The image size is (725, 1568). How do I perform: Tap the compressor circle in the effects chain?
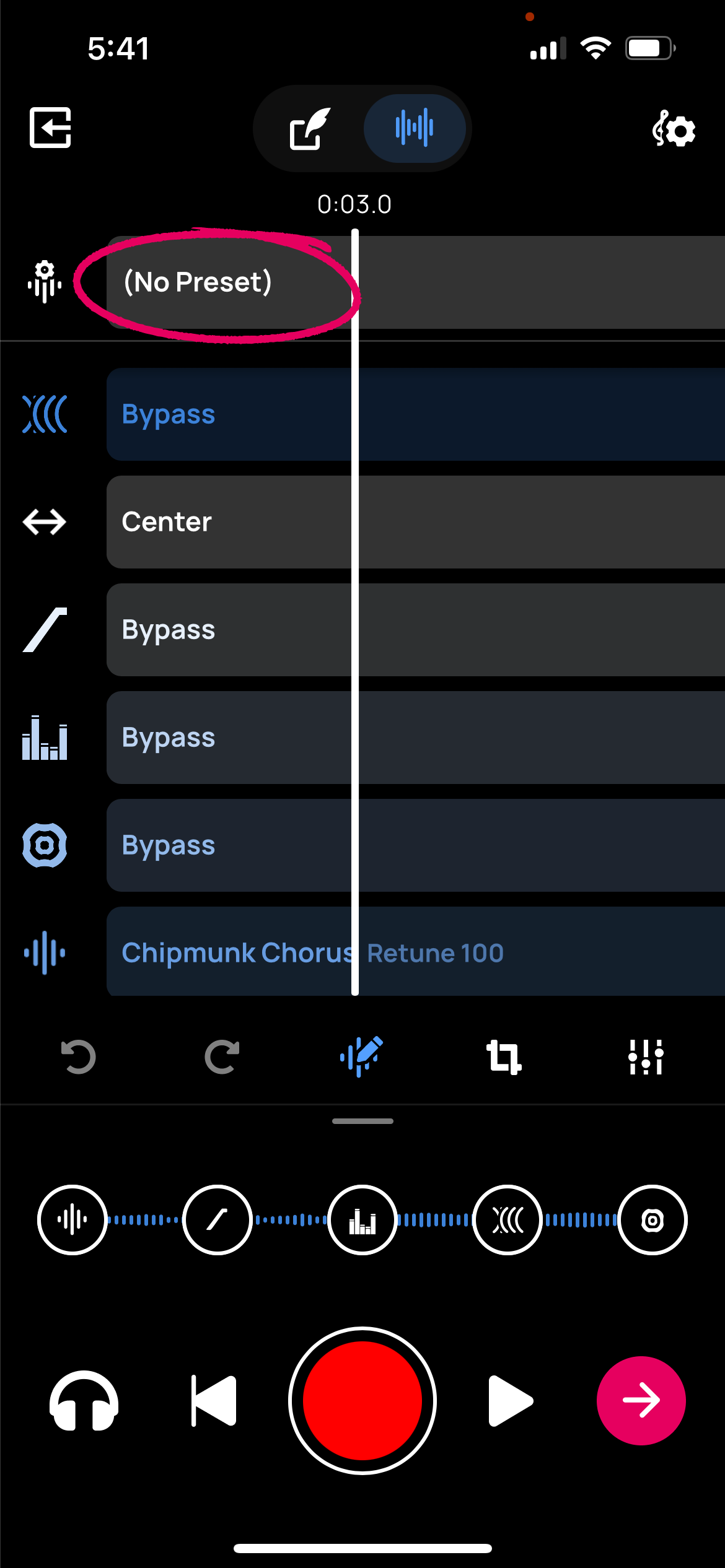coord(652,1220)
